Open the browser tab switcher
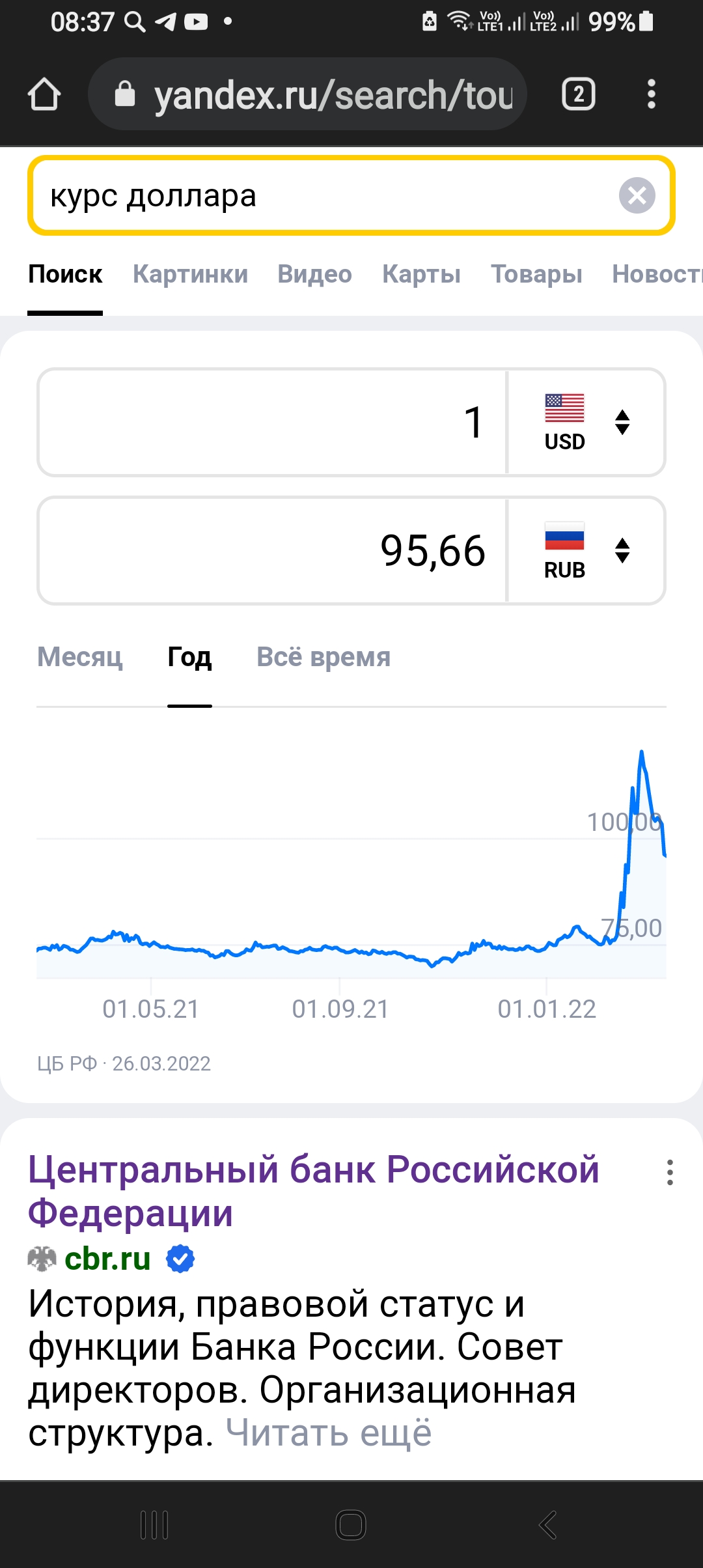The height and width of the screenshot is (1568, 703). tap(579, 94)
